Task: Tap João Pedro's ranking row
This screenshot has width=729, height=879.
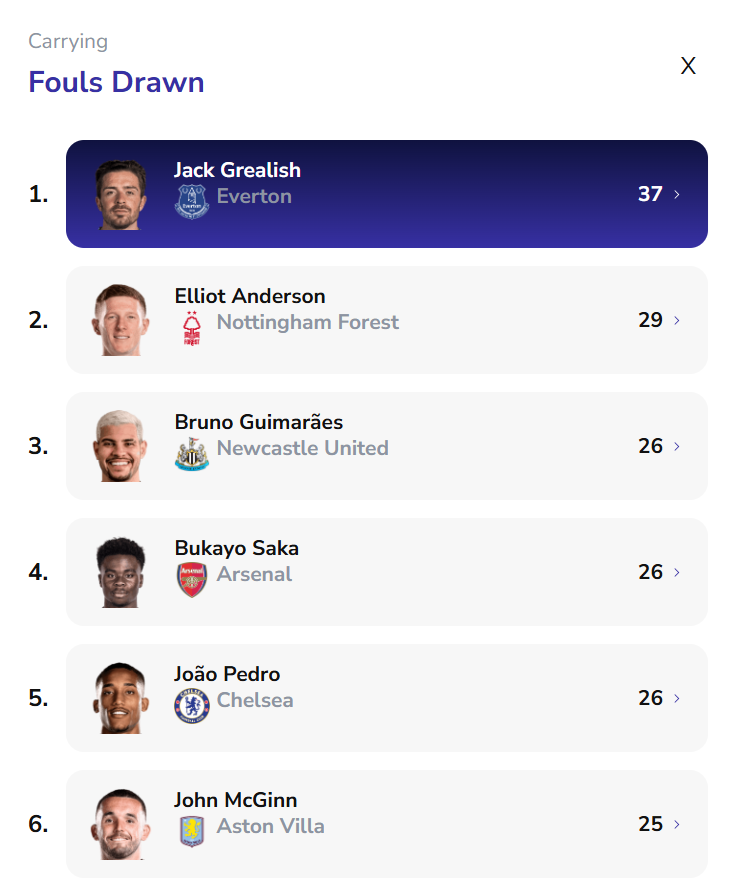Action: tap(386, 698)
